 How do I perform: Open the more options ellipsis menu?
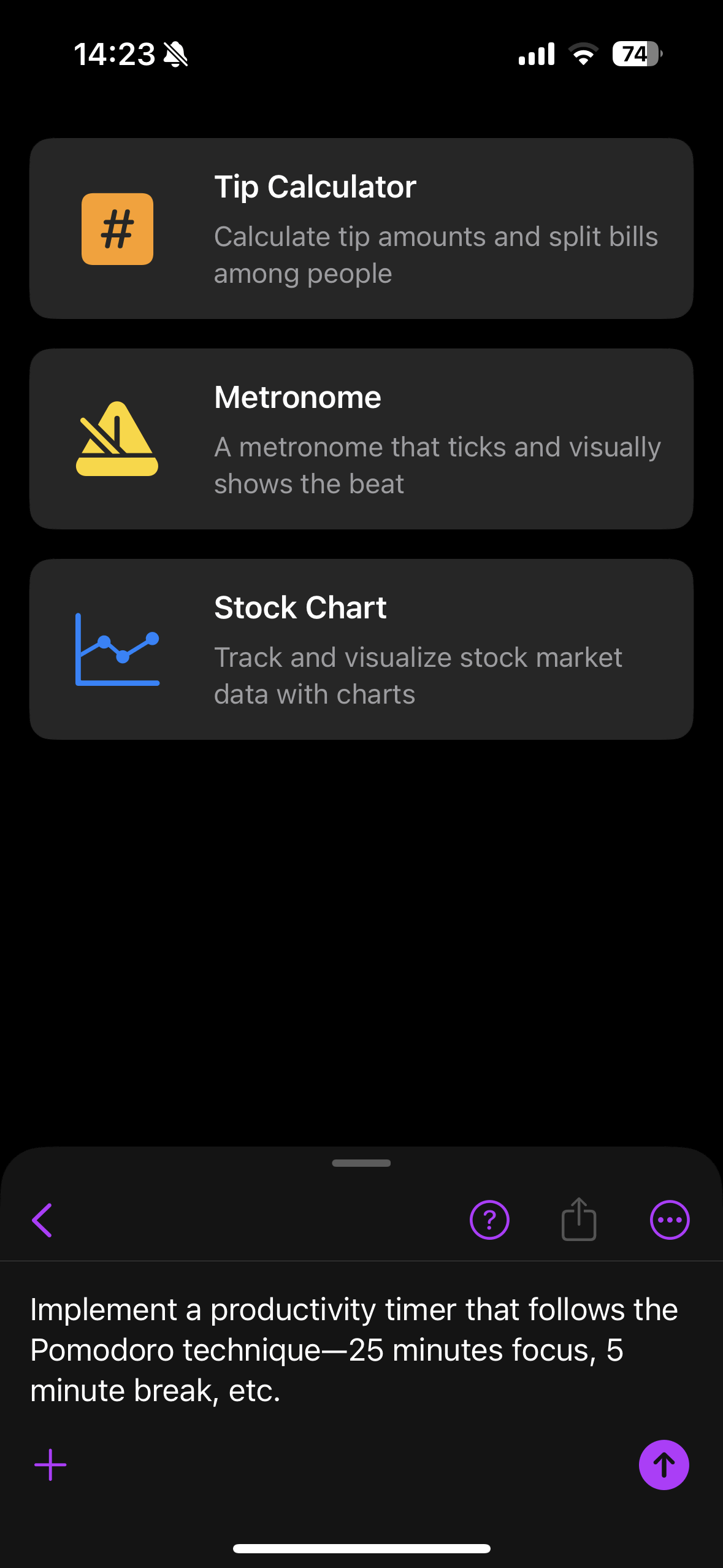[x=670, y=1220]
